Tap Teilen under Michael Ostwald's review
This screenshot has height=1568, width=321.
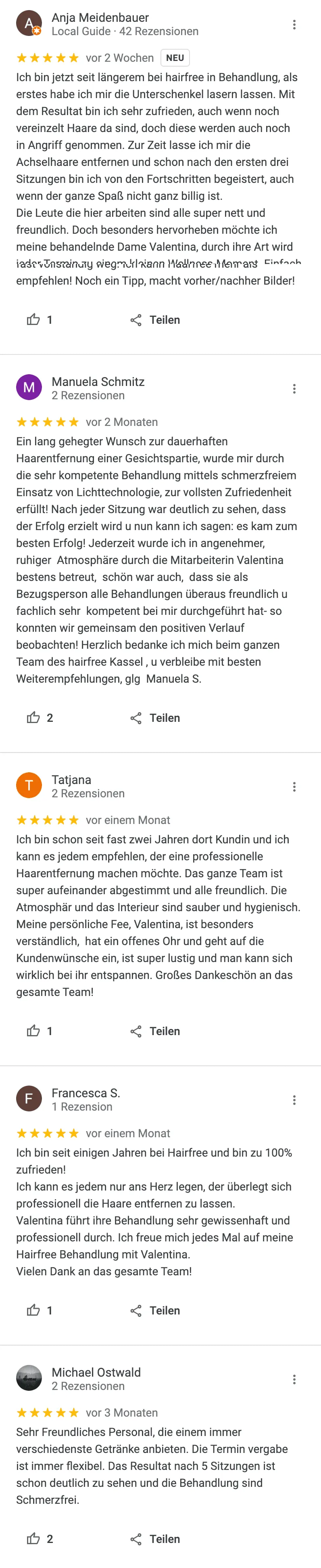(155, 1538)
